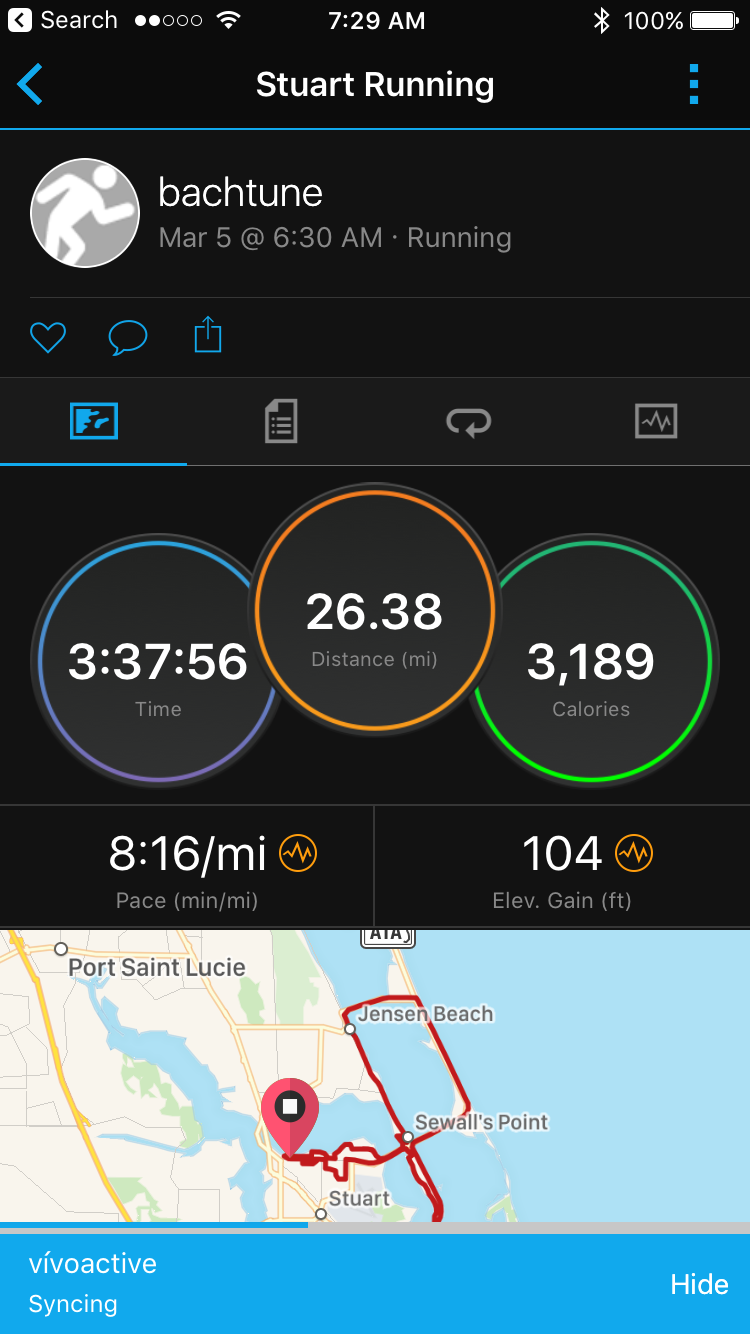
Task: Return to Search via status bar
Action: coord(64,20)
